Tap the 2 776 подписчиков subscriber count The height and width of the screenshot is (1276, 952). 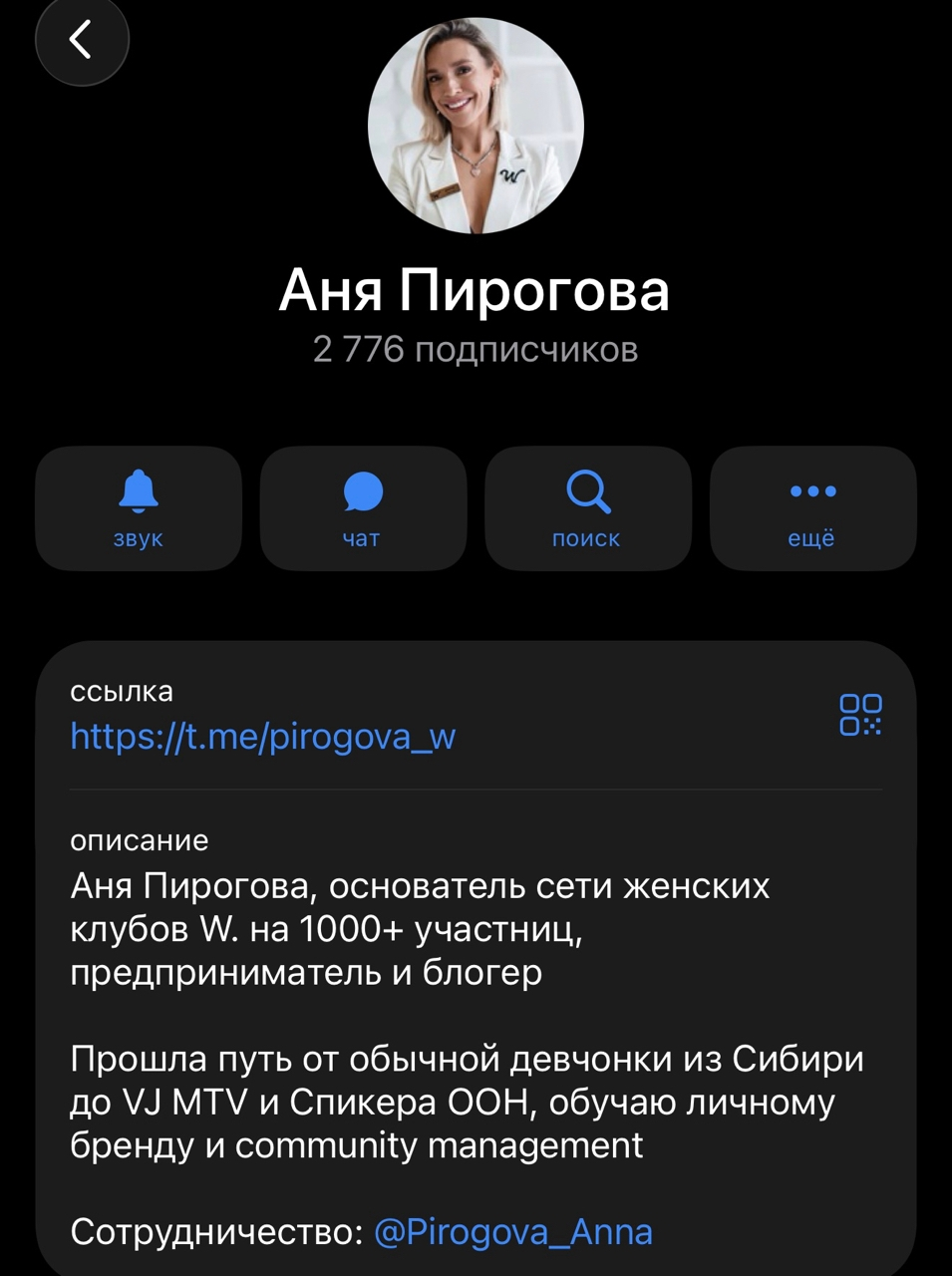pos(476,351)
